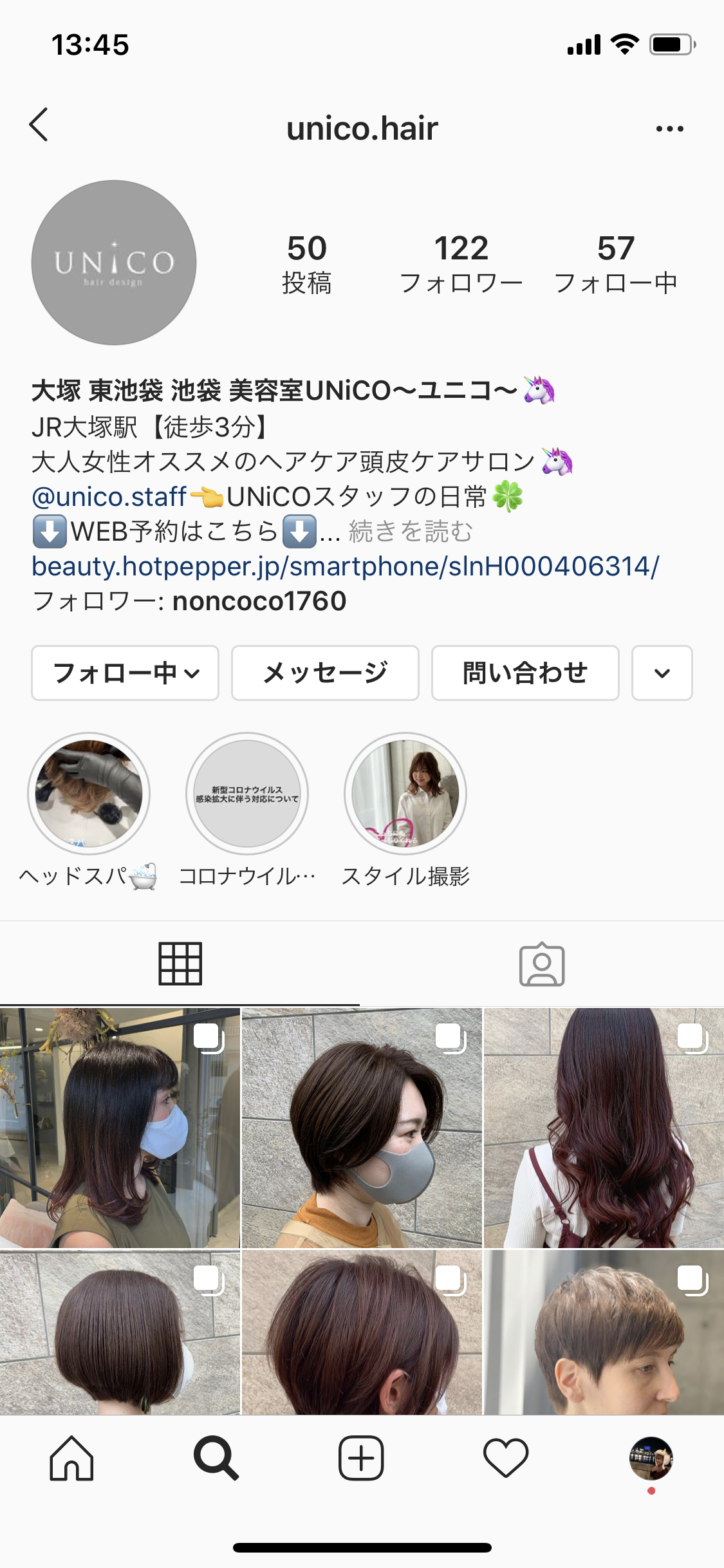The image size is (724, 1568).
Task: Go to the home feed
Action: click(71, 1459)
